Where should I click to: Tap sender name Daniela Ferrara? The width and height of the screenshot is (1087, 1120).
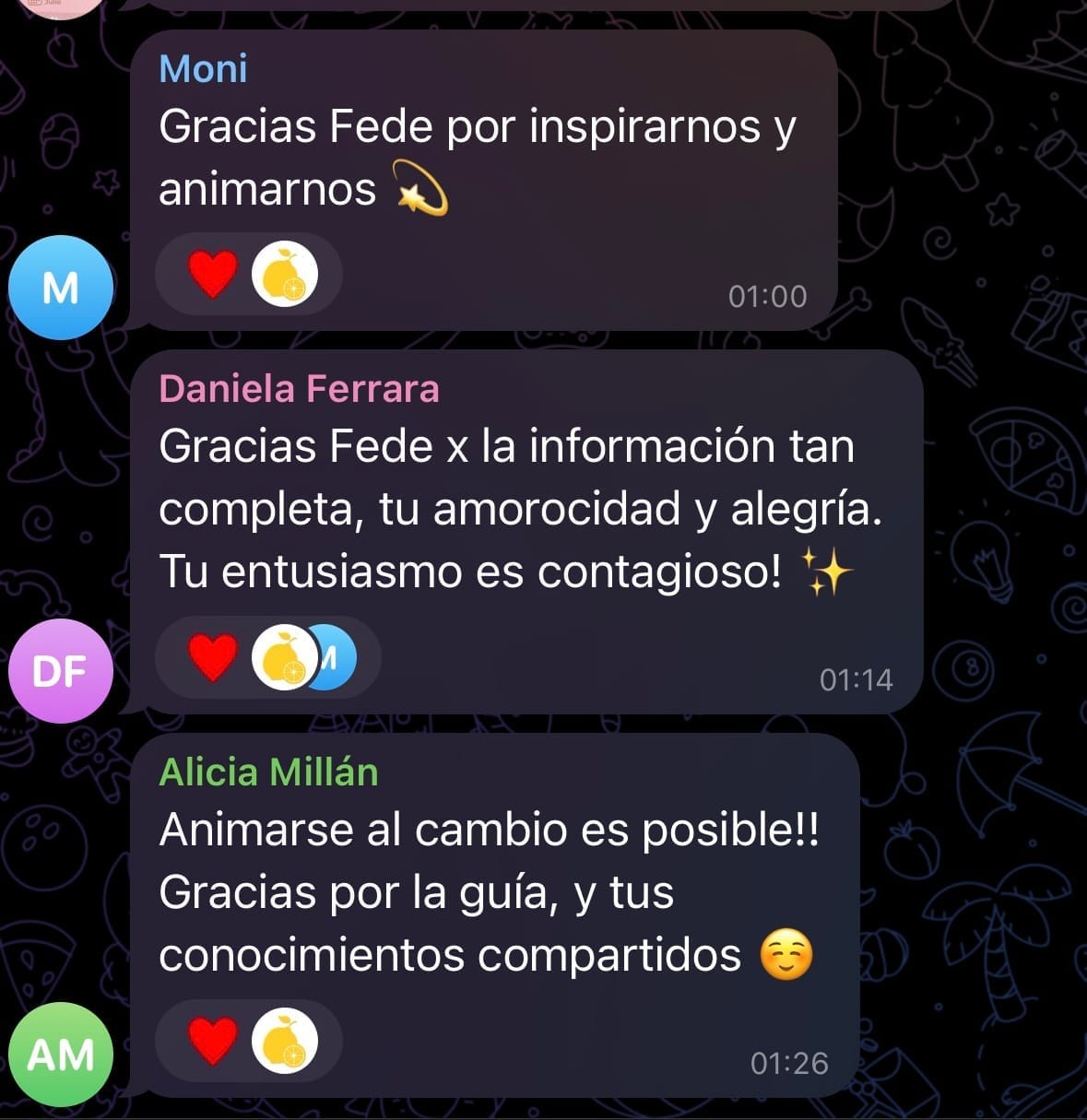pos(299,389)
